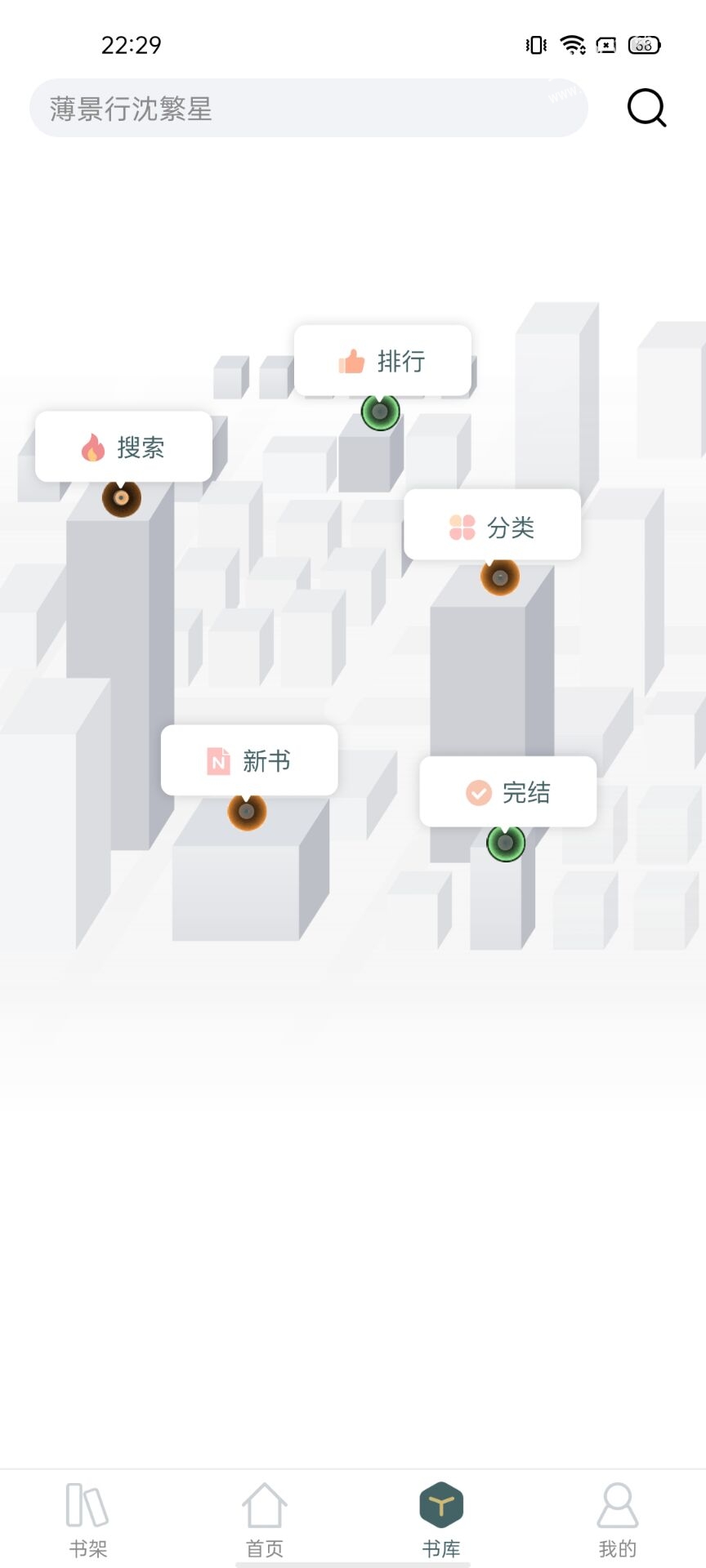This screenshot has width=706, height=1568.
Task: Tap the search field showing 薄景行沈繁星
Action: (x=308, y=108)
